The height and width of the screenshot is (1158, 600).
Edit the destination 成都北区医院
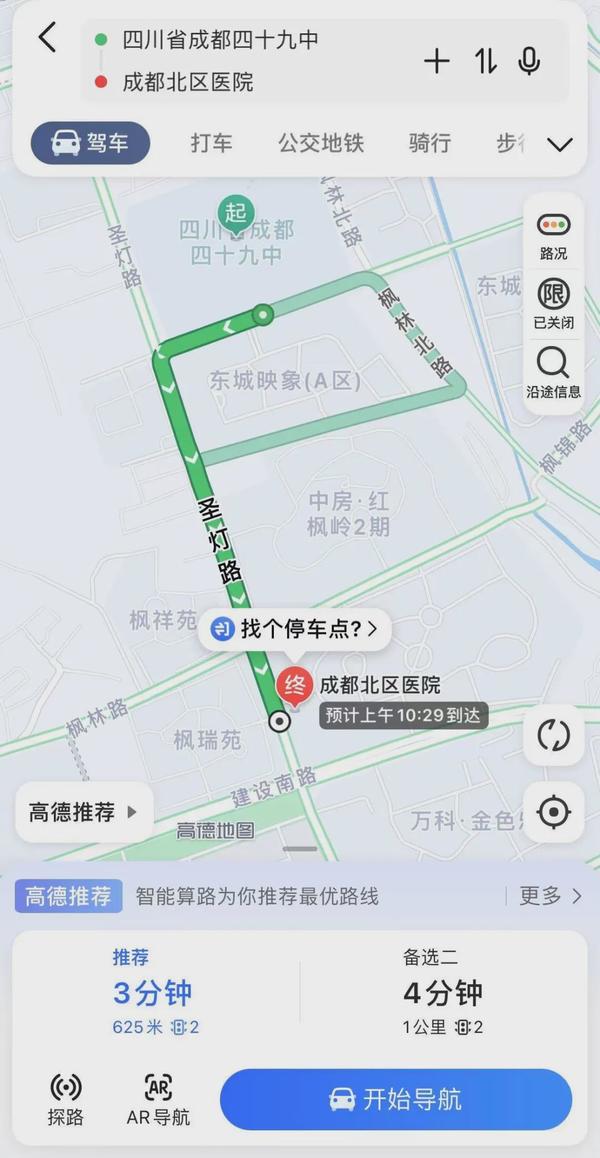pyautogui.click(x=188, y=82)
